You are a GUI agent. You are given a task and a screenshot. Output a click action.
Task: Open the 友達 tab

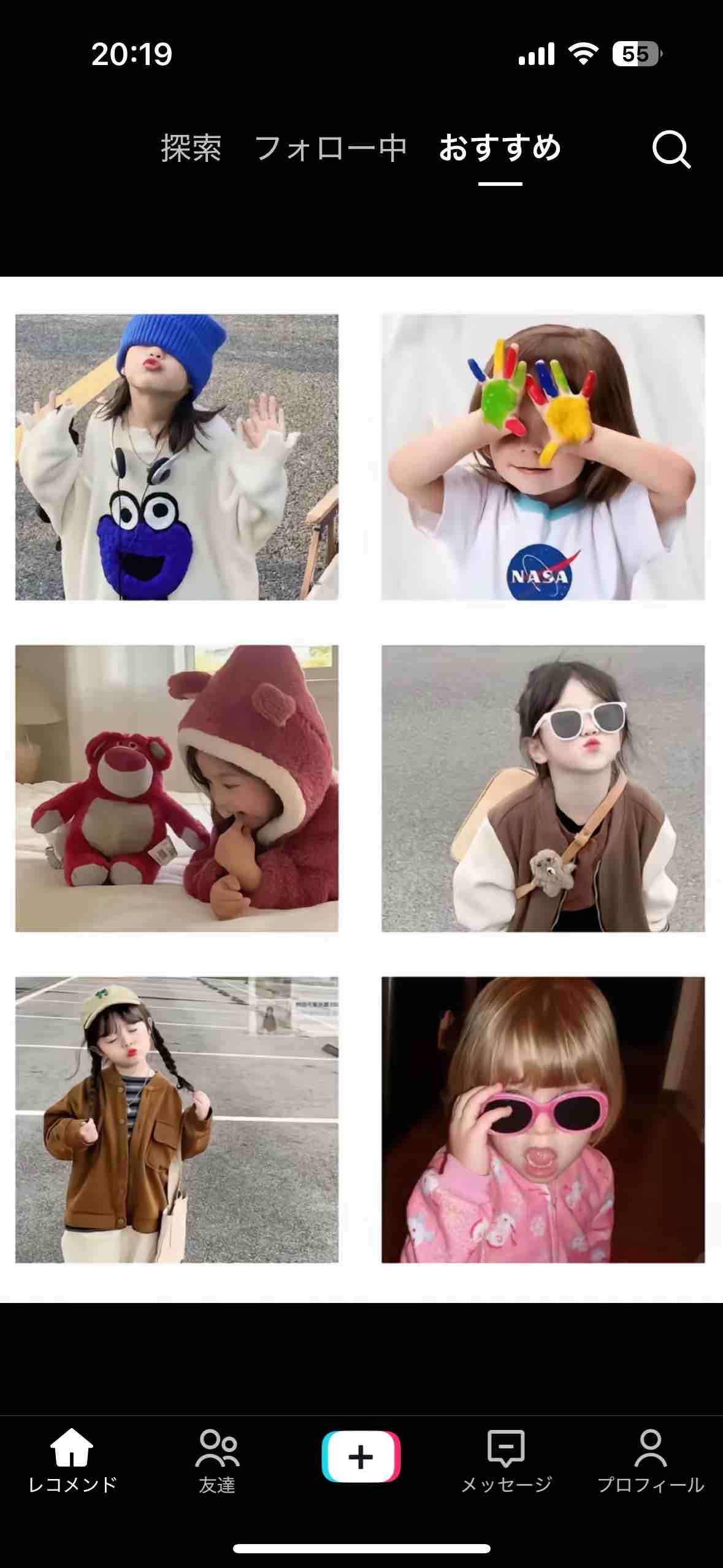(x=217, y=1461)
